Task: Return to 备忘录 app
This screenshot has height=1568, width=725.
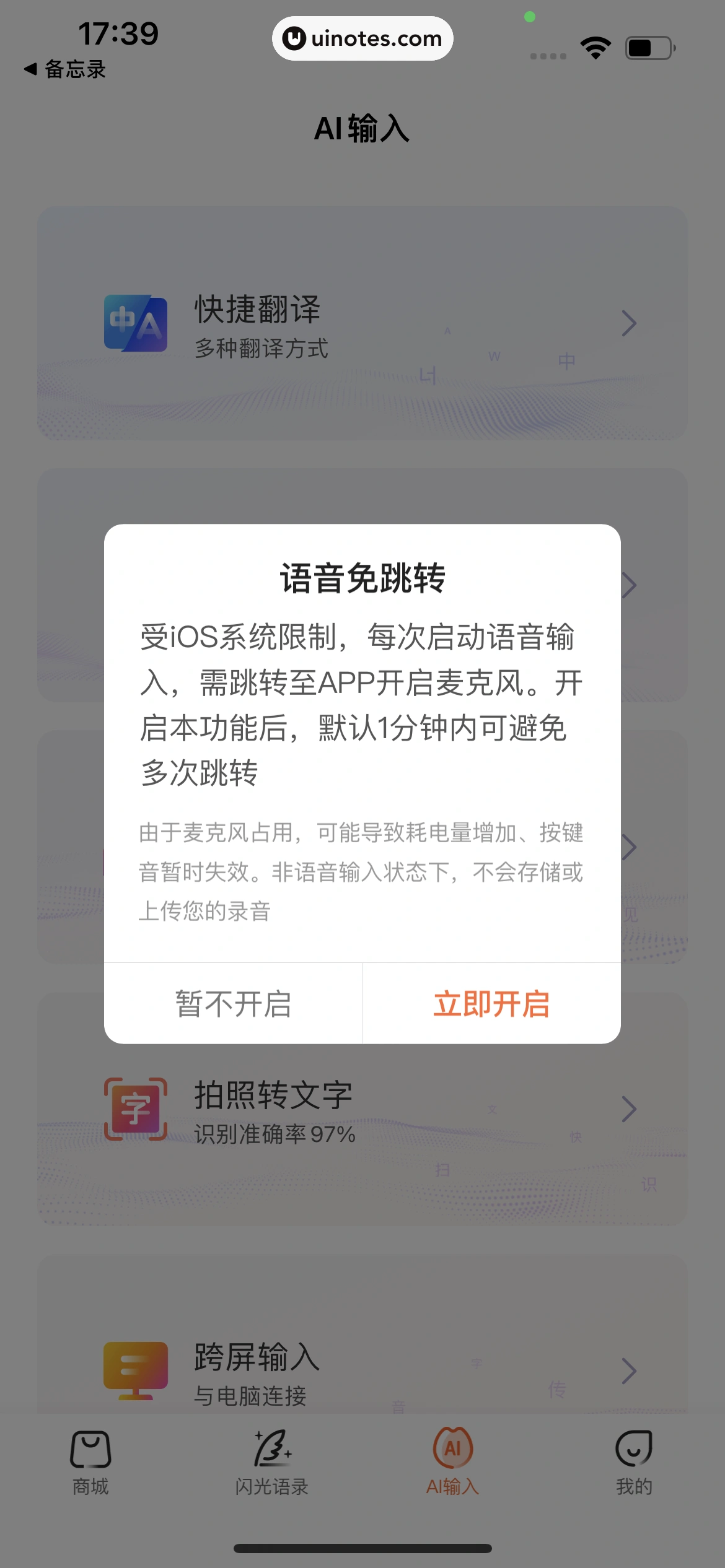Action: [x=65, y=69]
